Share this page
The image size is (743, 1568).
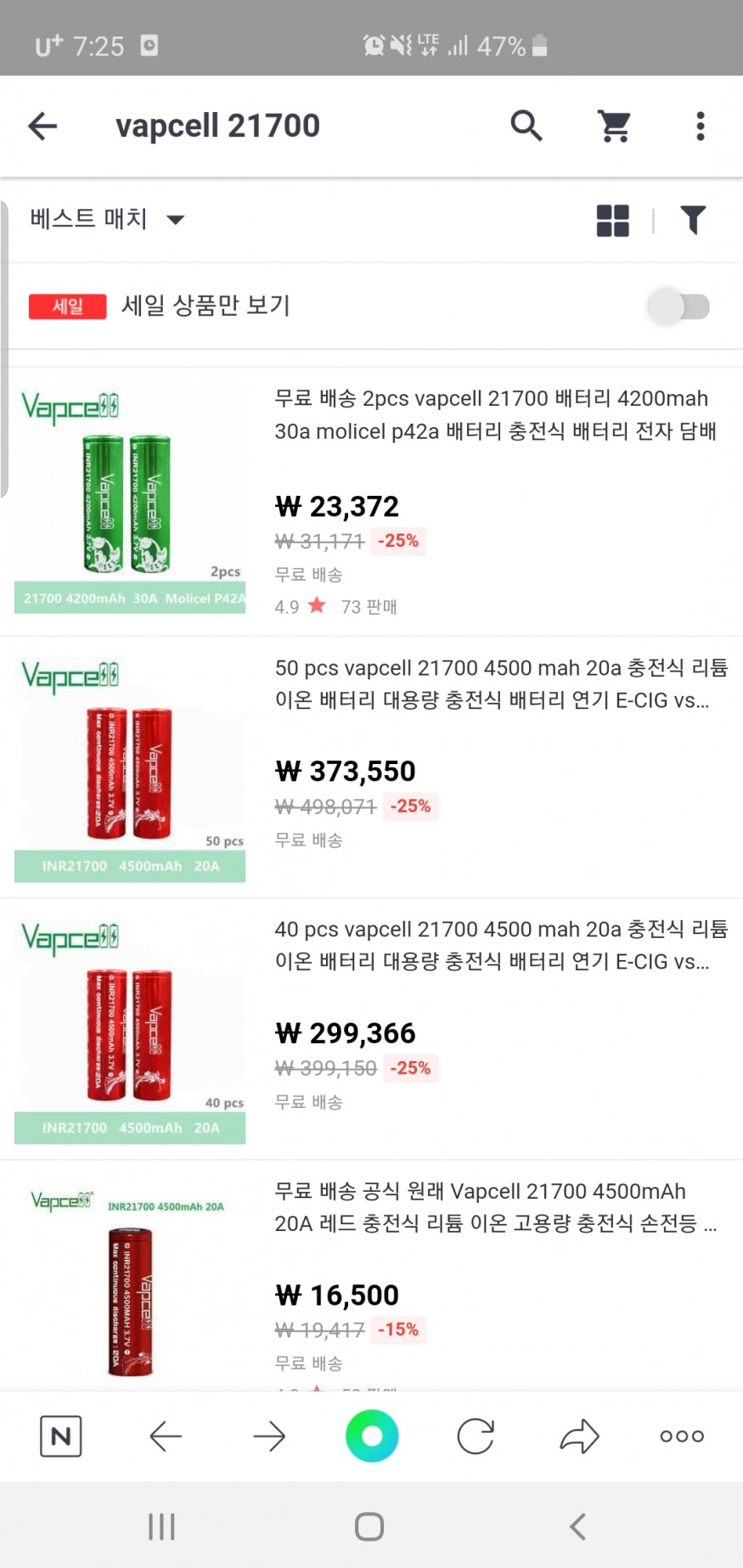click(x=579, y=1436)
